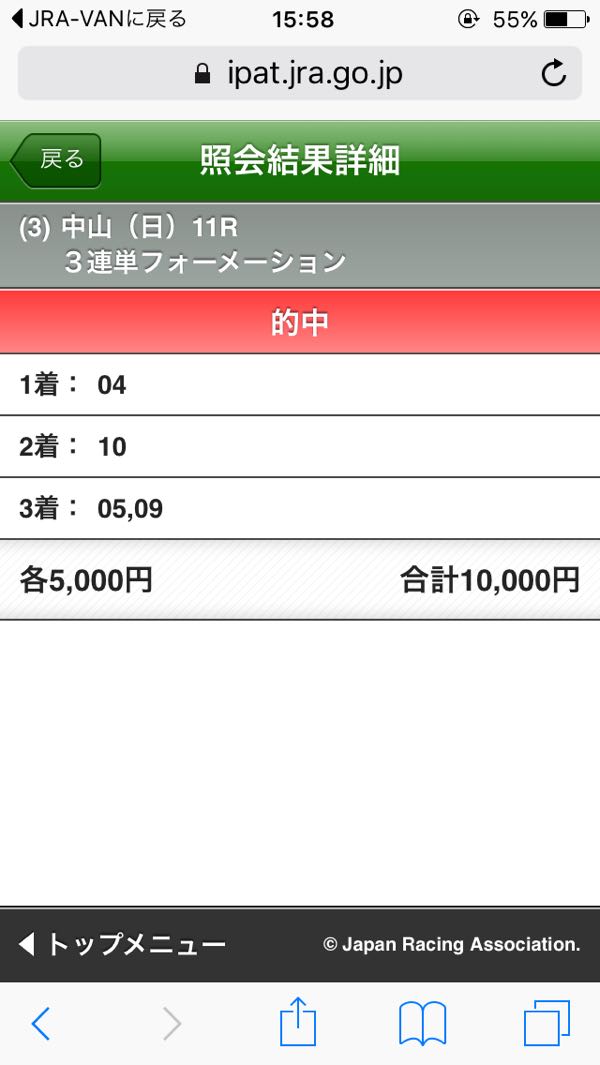The height and width of the screenshot is (1065, 600).
Task: Show open Safari tabs
Action: [546, 1024]
